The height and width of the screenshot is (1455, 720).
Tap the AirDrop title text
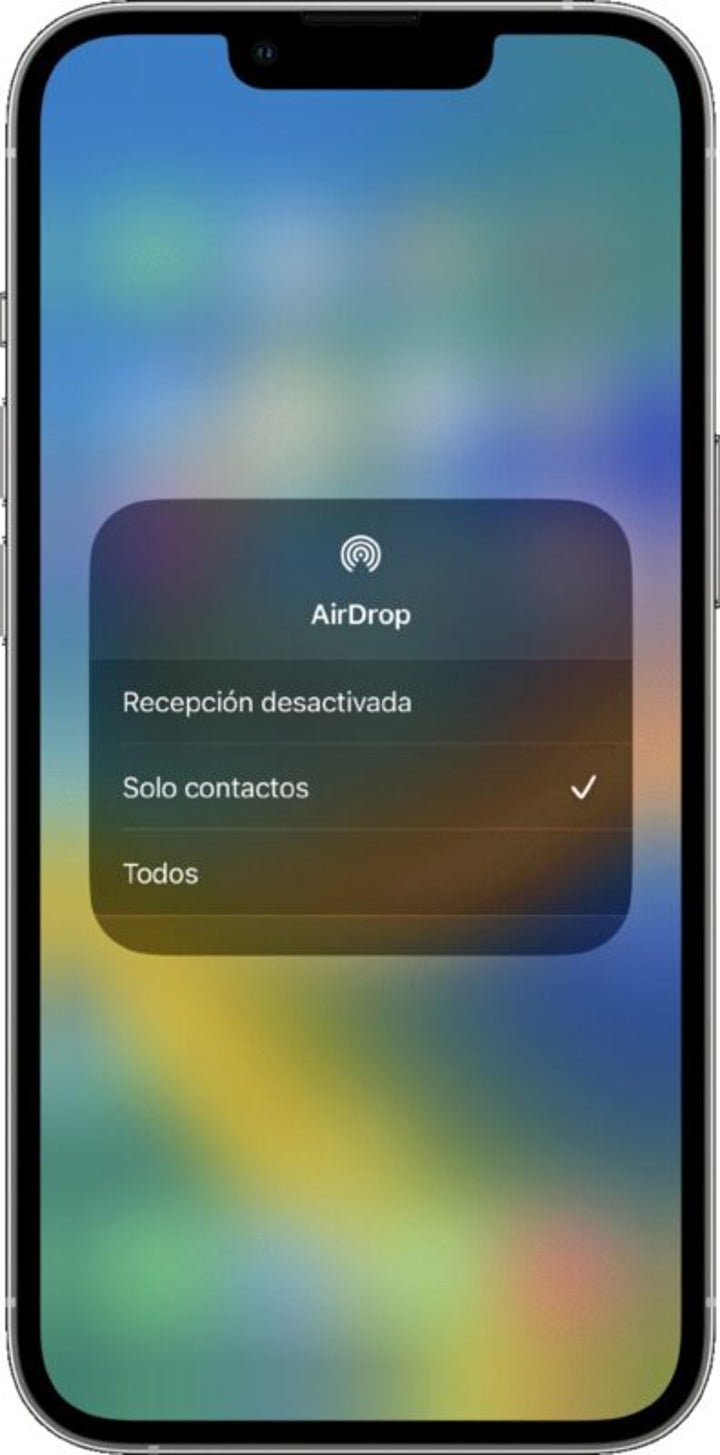[x=360, y=616]
